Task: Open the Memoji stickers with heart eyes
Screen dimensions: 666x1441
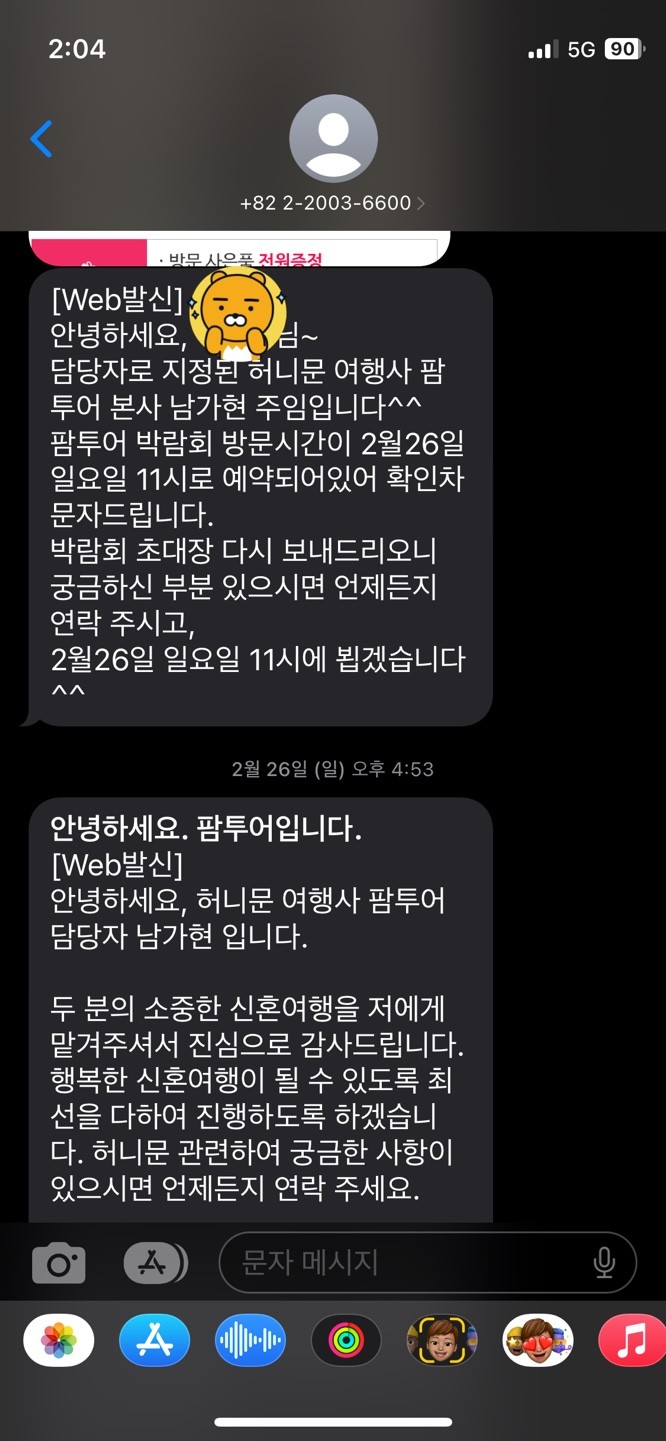Action: pyautogui.click(x=537, y=1340)
